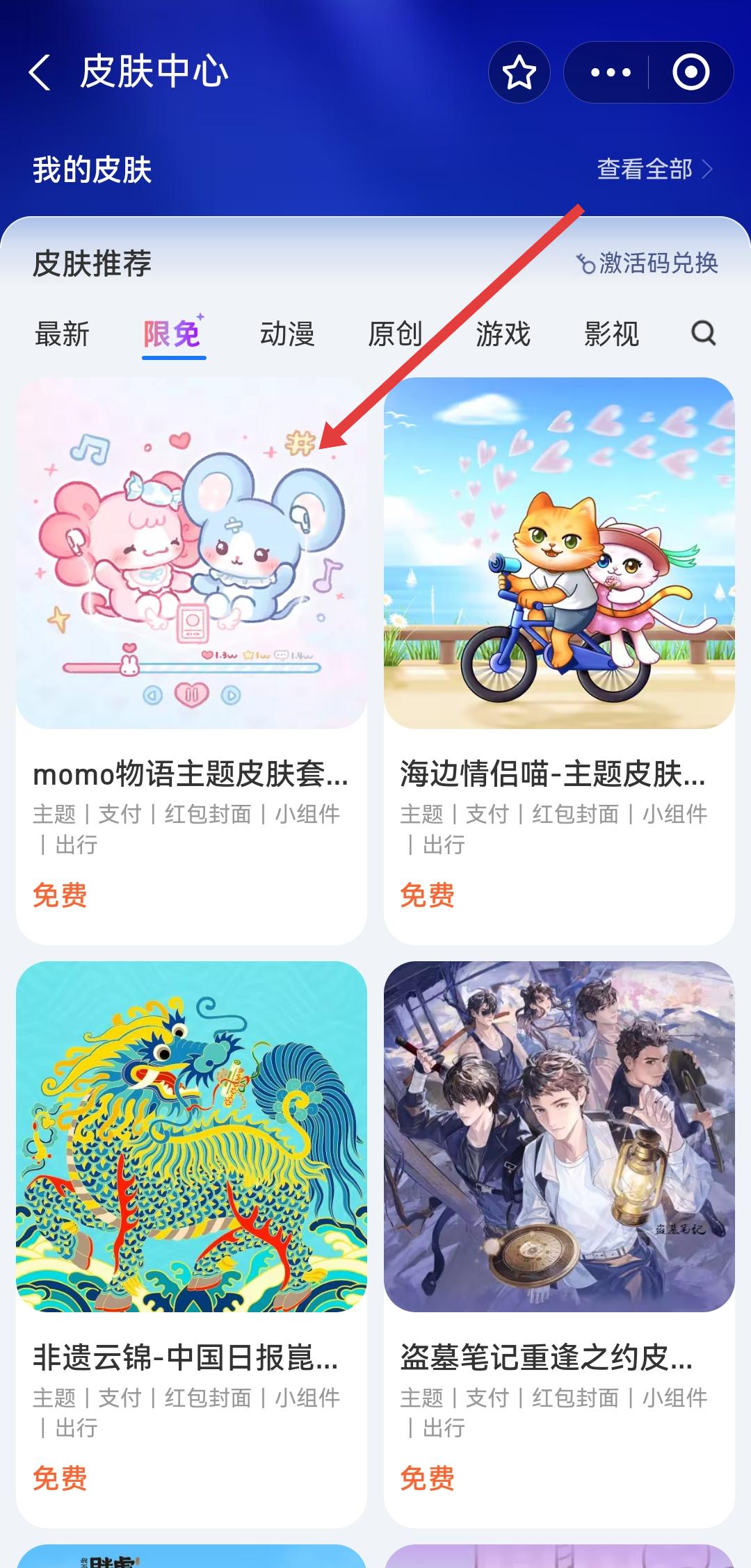Switch to the 原创 tab
Viewport: 751px width, 1568px height.
click(x=395, y=334)
